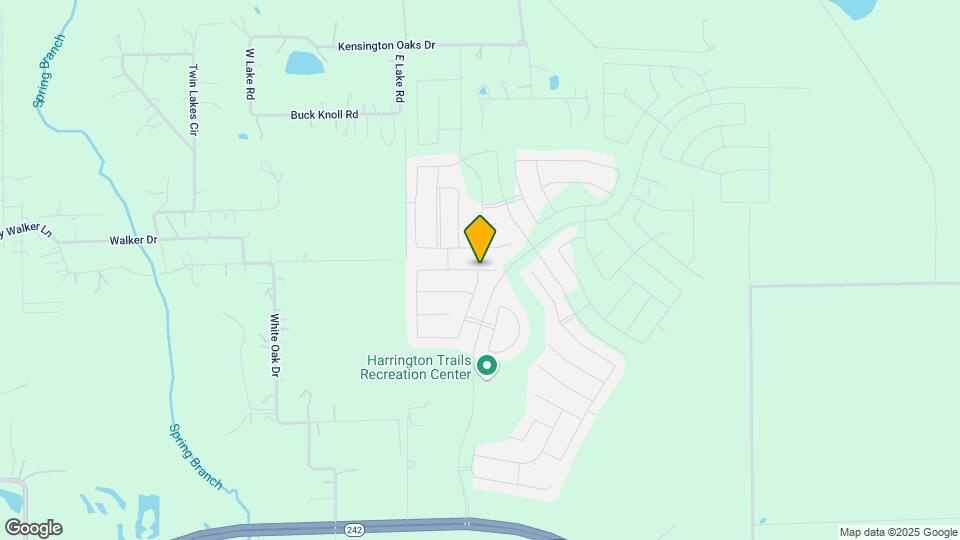Tap the orange location marker
Viewport: 960px width, 540px height.
tap(480, 238)
